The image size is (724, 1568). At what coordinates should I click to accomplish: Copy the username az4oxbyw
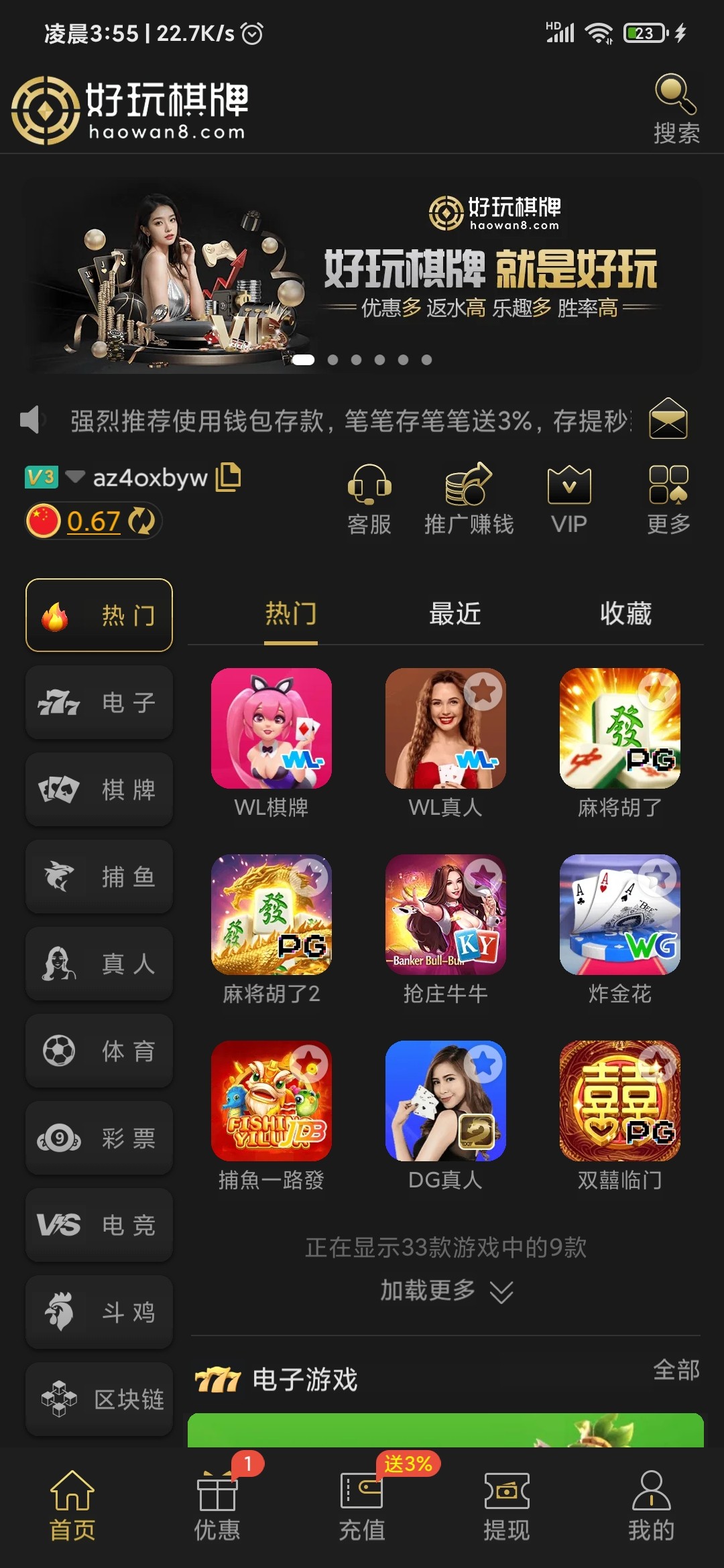click(228, 476)
